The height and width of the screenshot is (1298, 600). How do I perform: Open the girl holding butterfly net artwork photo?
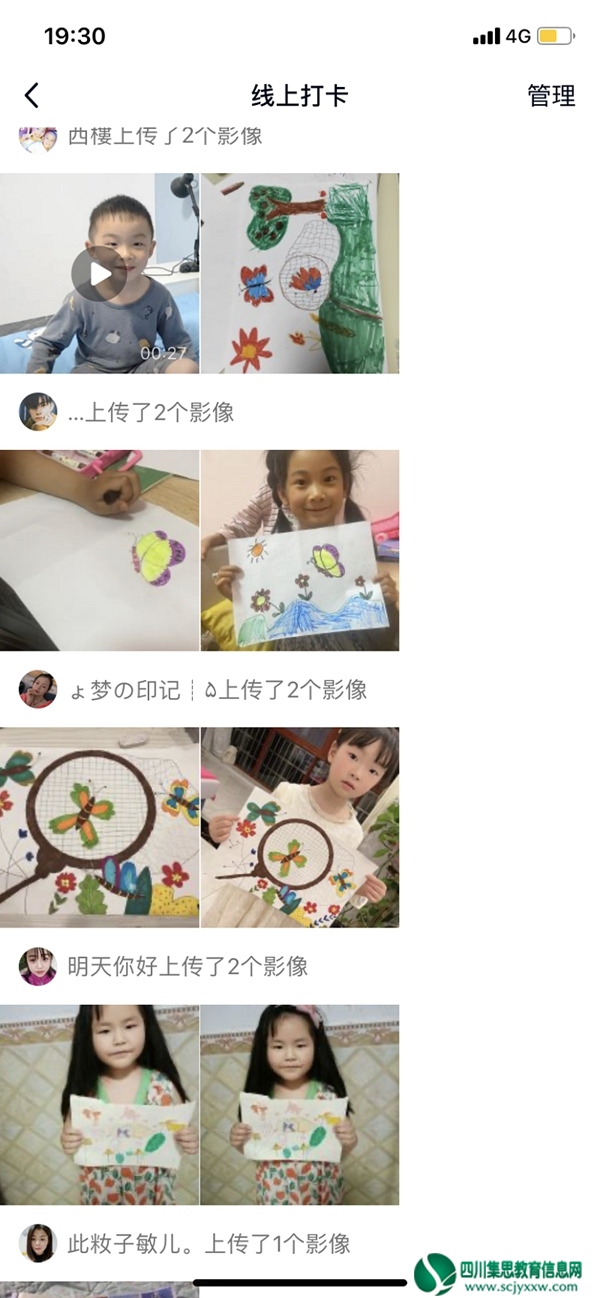[x=300, y=827]
